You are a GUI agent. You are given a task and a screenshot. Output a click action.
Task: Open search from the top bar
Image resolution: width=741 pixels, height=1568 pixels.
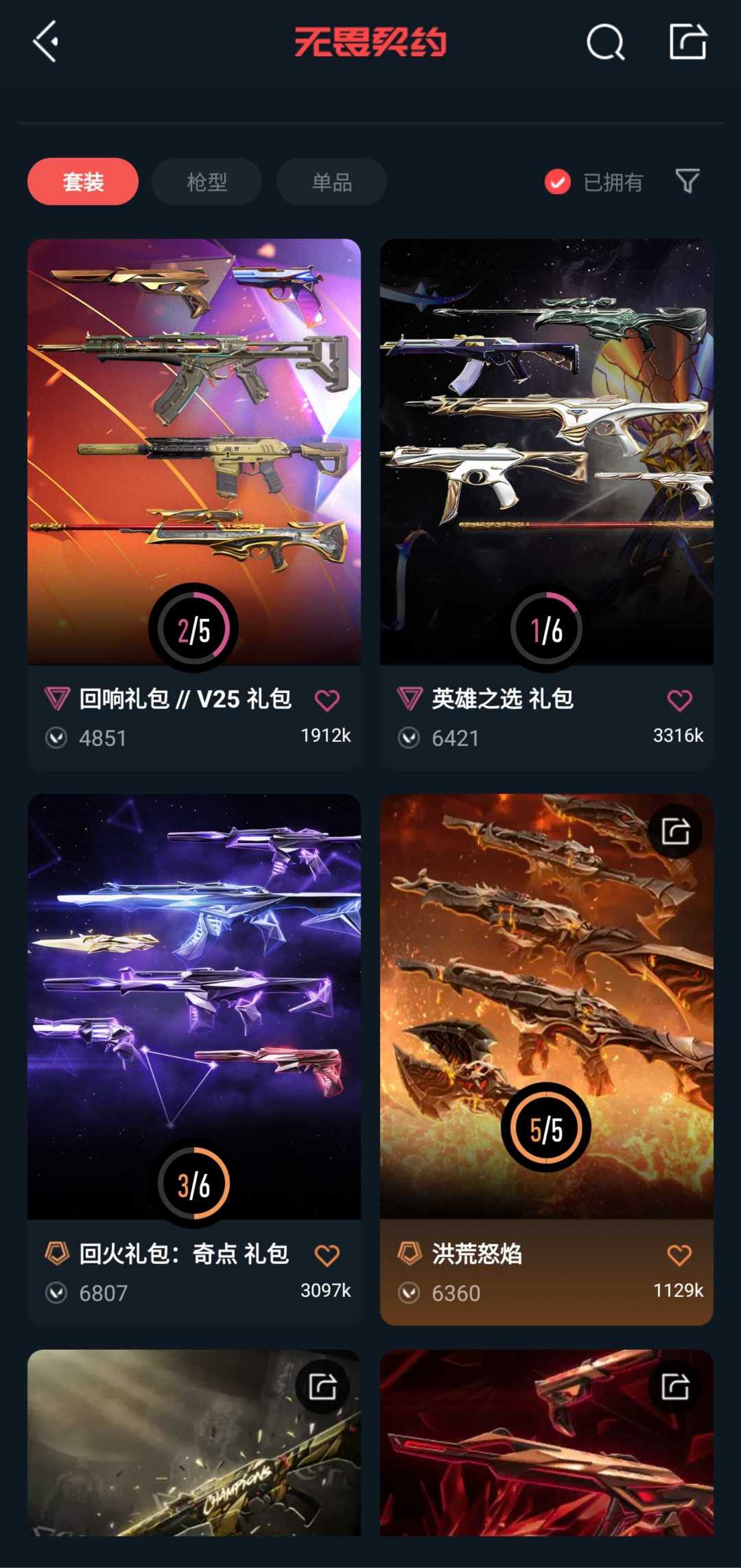(605, 43)
